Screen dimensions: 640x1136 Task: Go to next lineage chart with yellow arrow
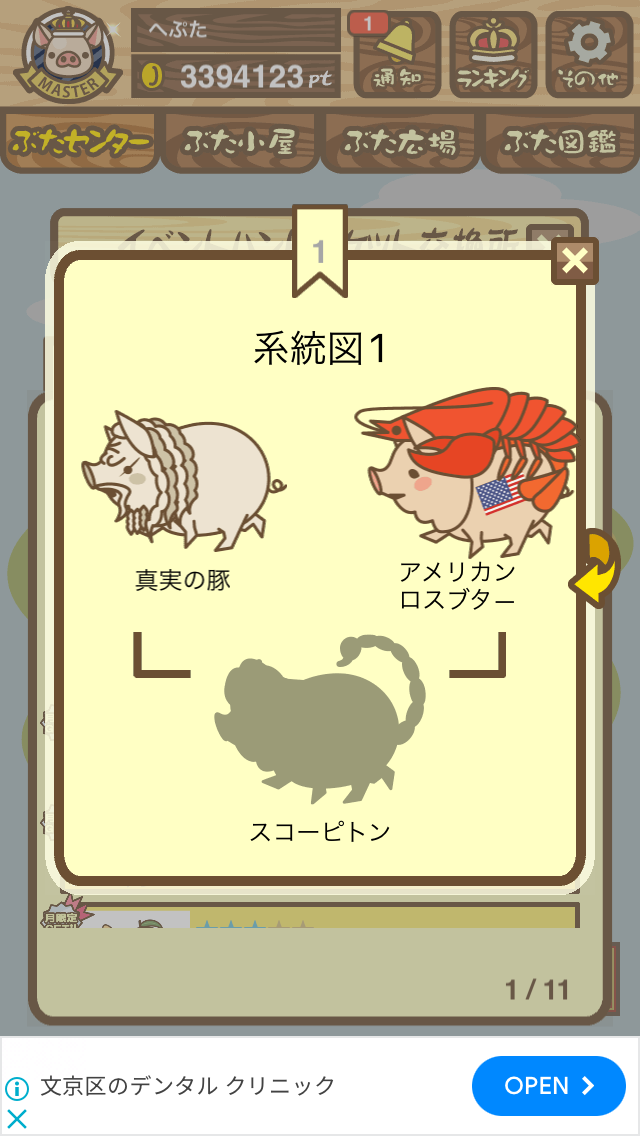(594, 569)
